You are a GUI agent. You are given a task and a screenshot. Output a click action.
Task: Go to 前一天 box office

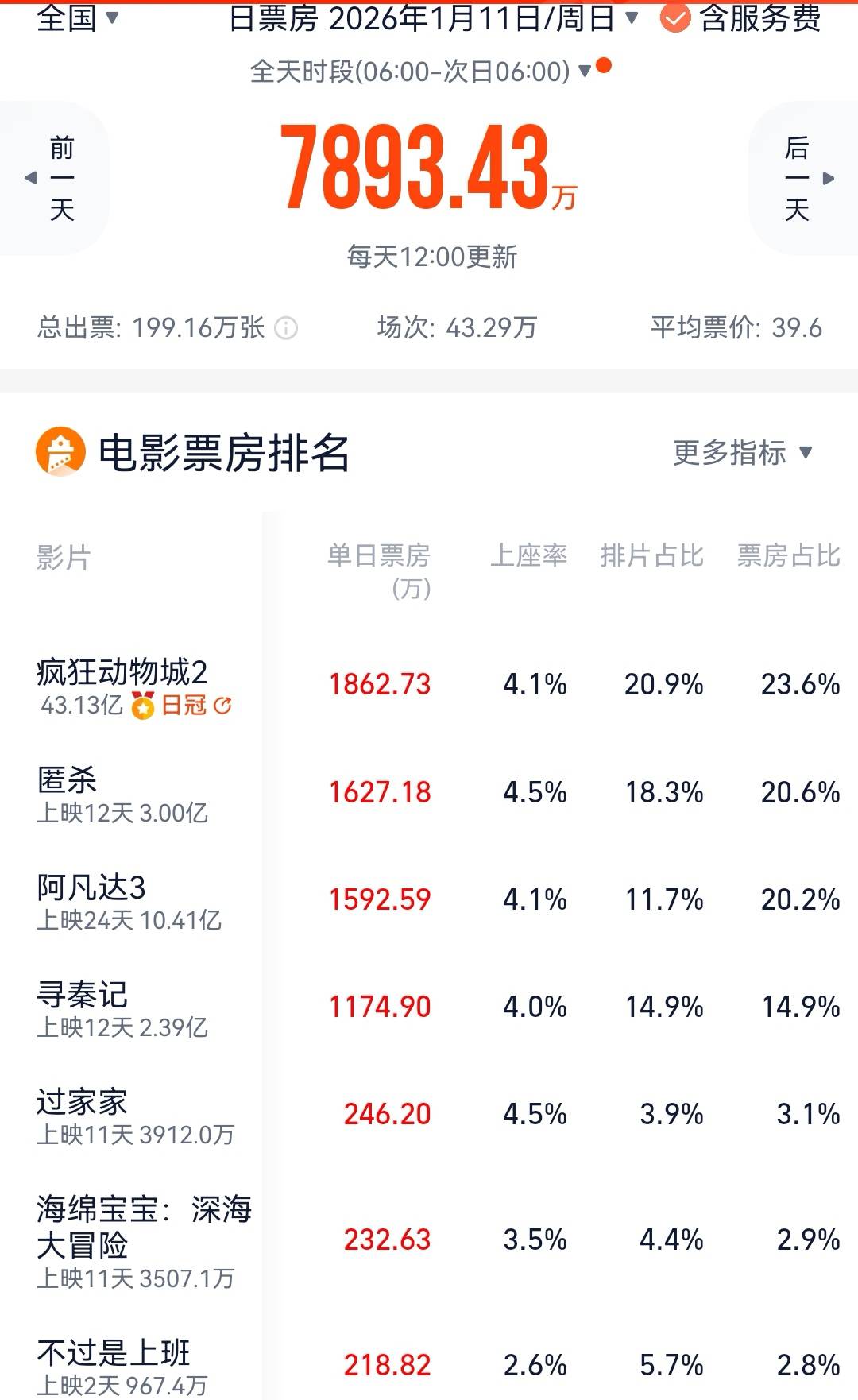54,178
